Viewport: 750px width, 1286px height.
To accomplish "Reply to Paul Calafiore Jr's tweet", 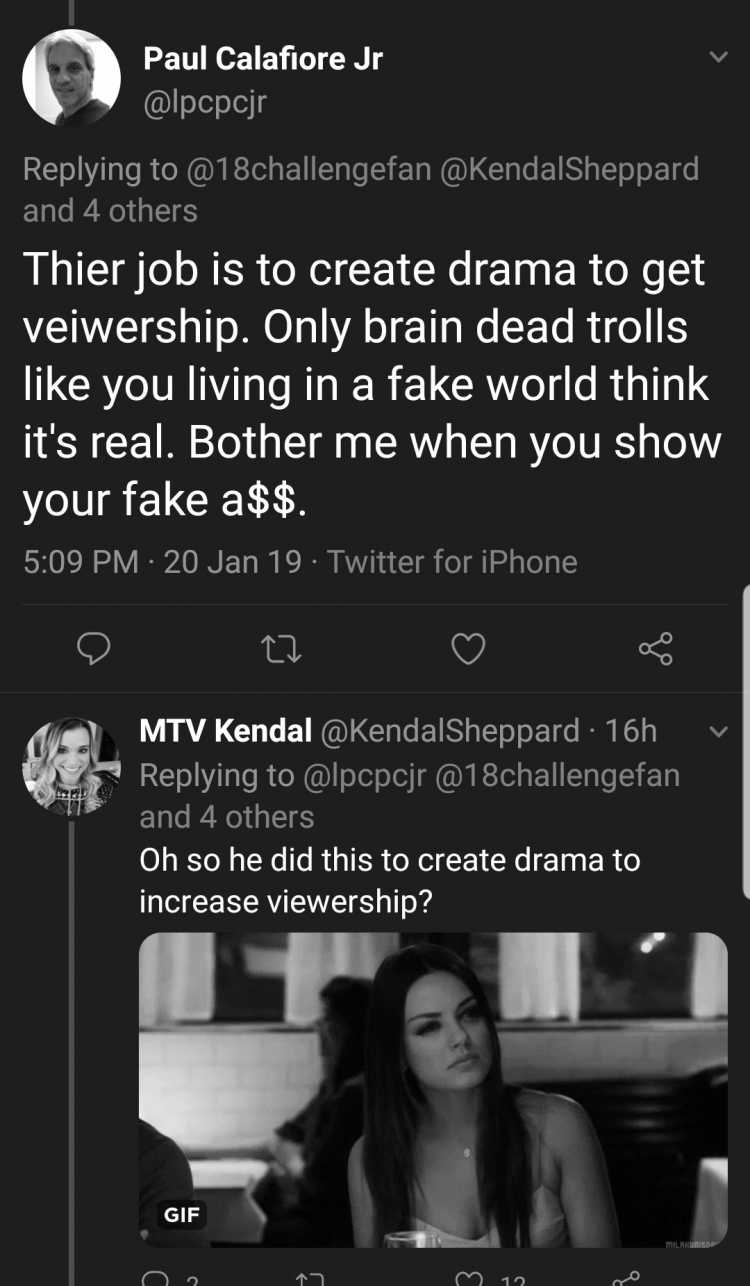I will (93, 651).
